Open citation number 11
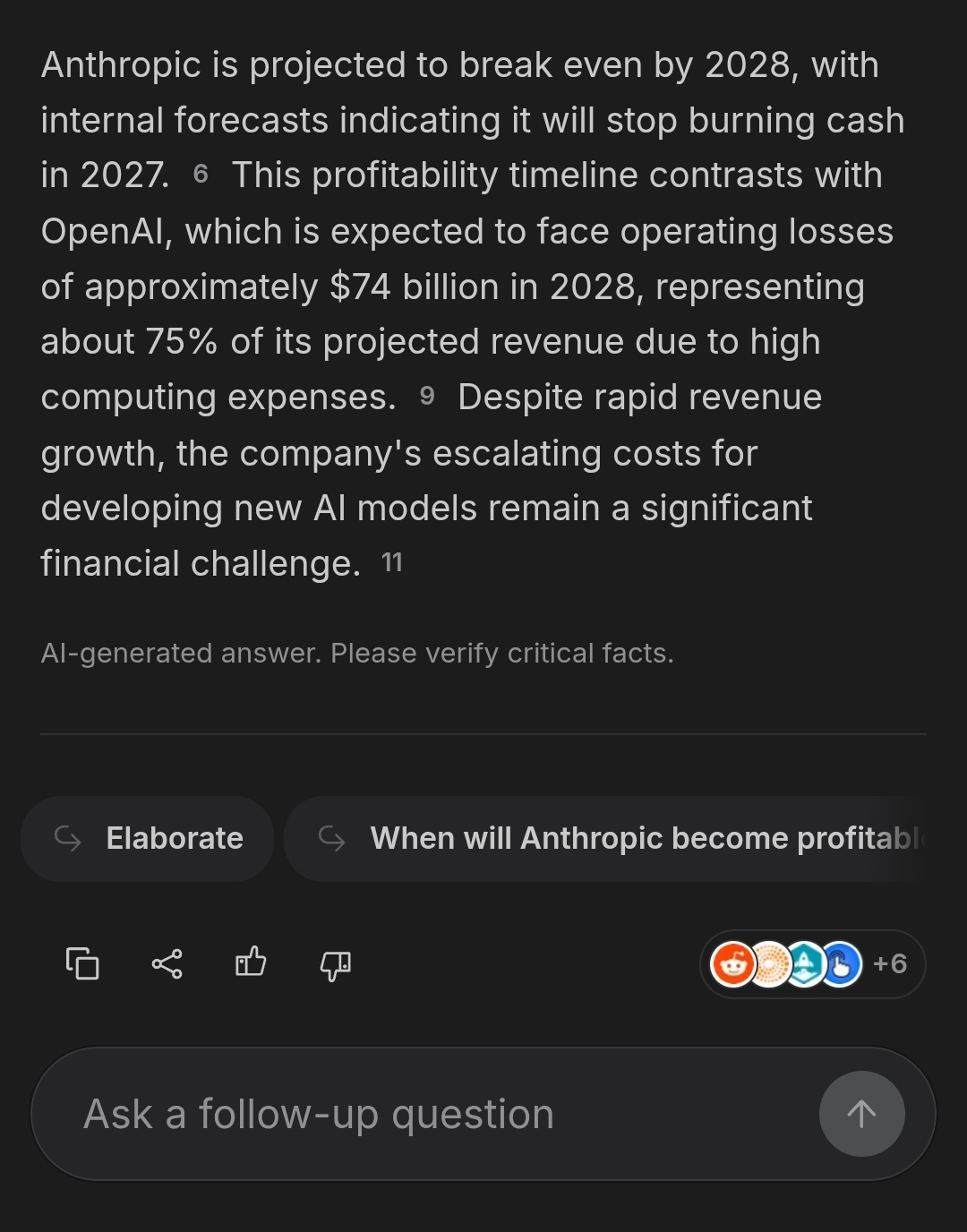The image size is (967, 1232). coord(391,563)
